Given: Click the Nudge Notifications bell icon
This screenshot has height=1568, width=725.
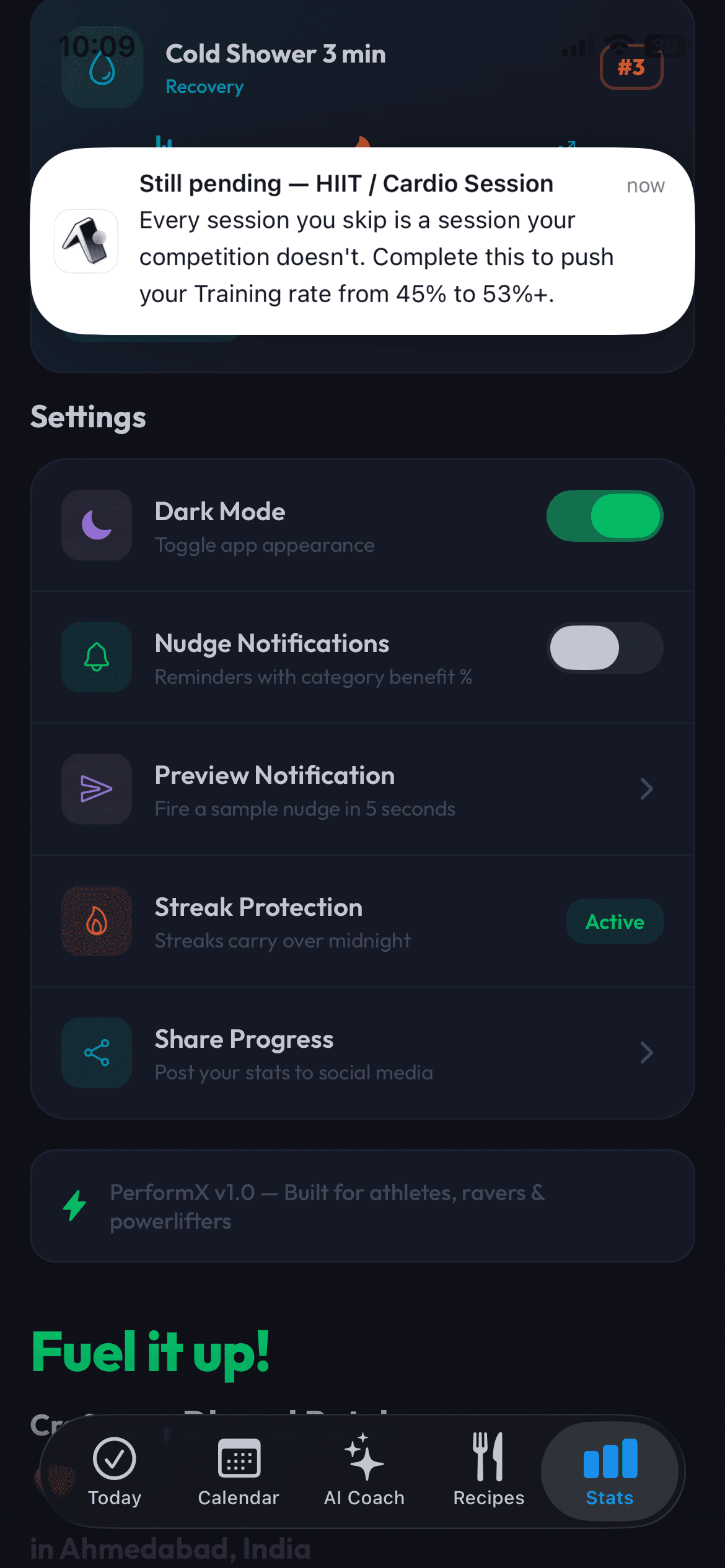Looking at the screenshot, I should point(96,658).
